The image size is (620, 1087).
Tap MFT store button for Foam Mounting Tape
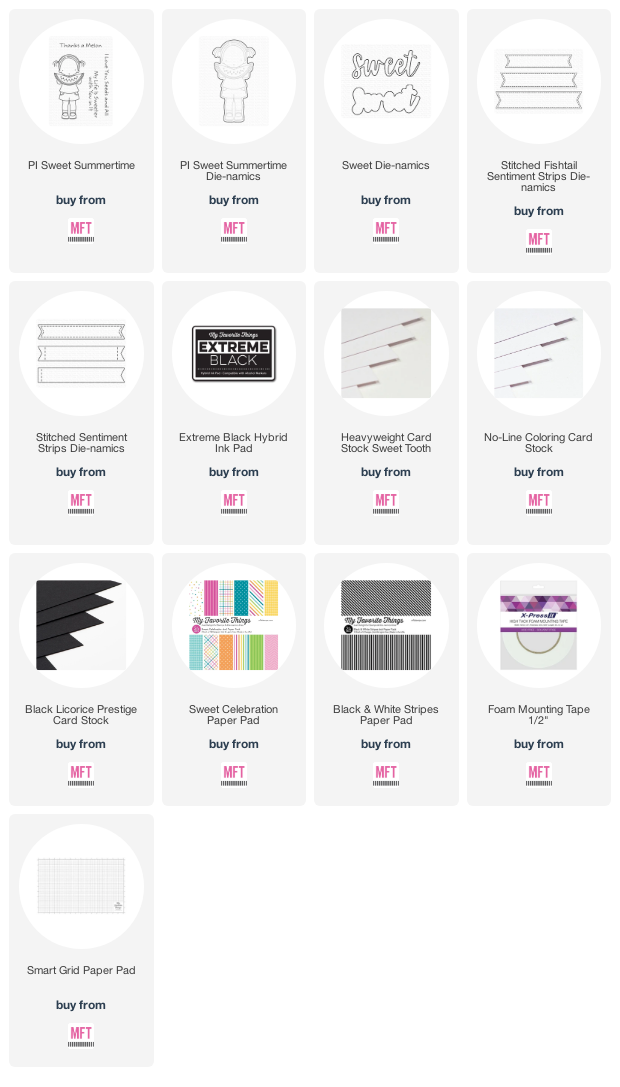point(538,774)
